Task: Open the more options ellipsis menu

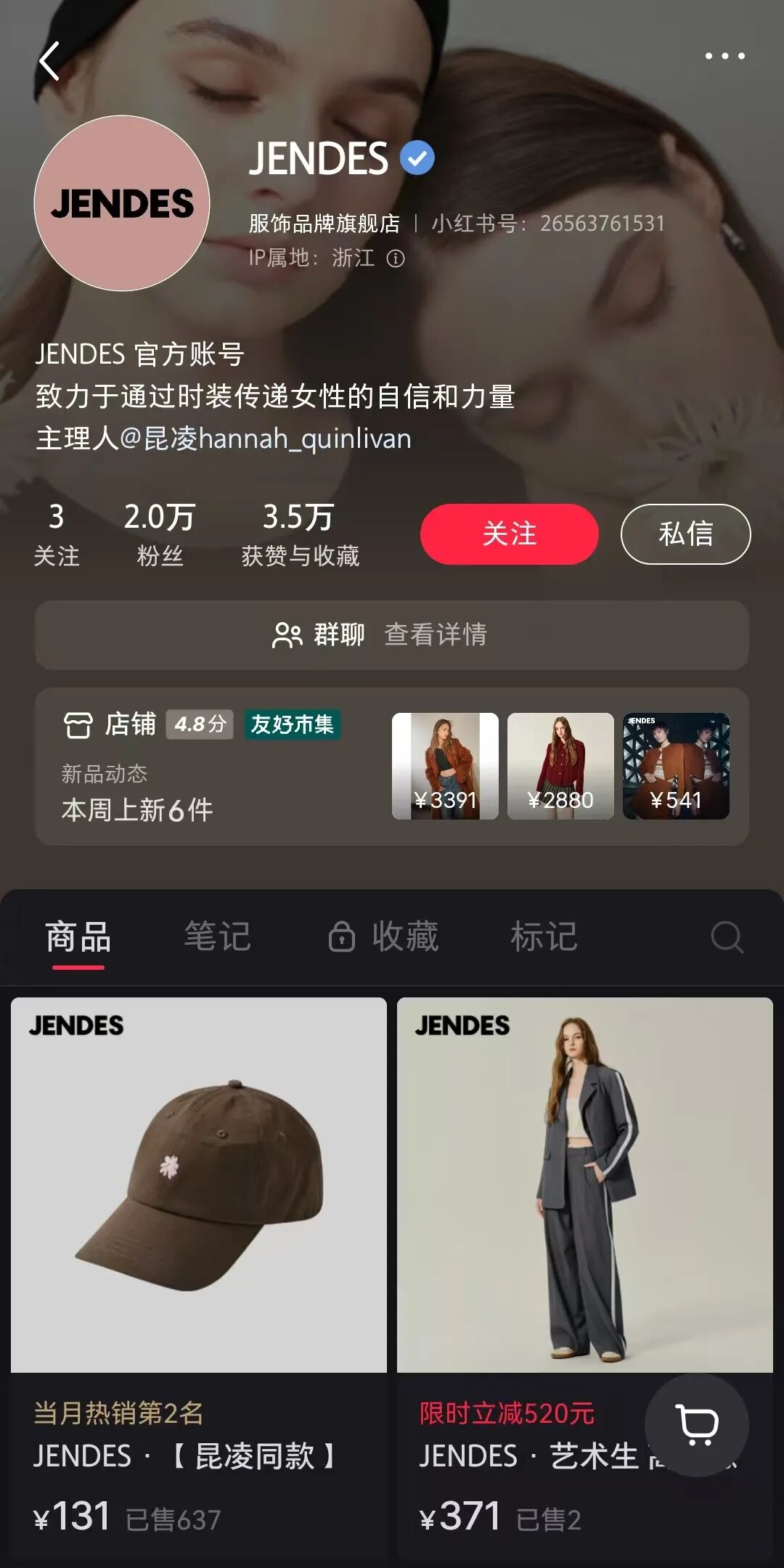Action: coord(724,55)
